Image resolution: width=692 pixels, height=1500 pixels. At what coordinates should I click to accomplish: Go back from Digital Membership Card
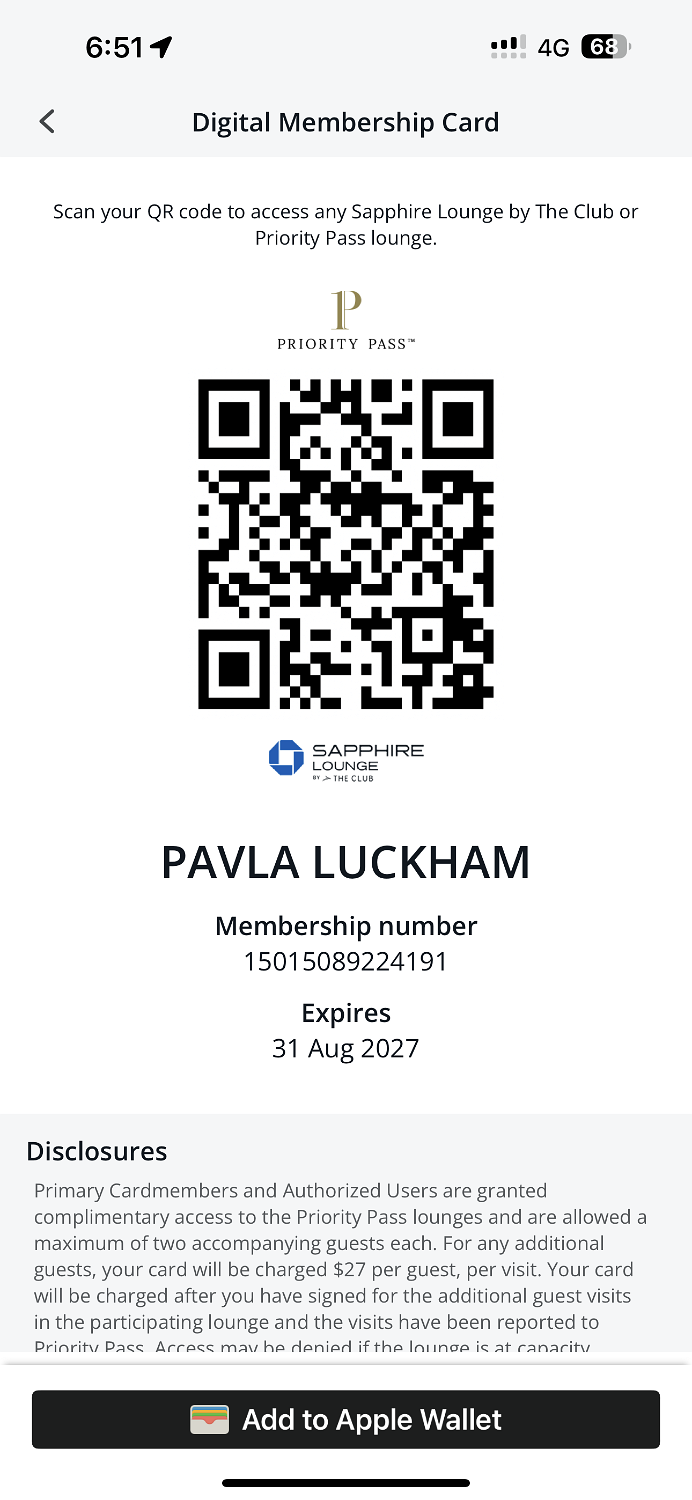(x=47, y=122)
